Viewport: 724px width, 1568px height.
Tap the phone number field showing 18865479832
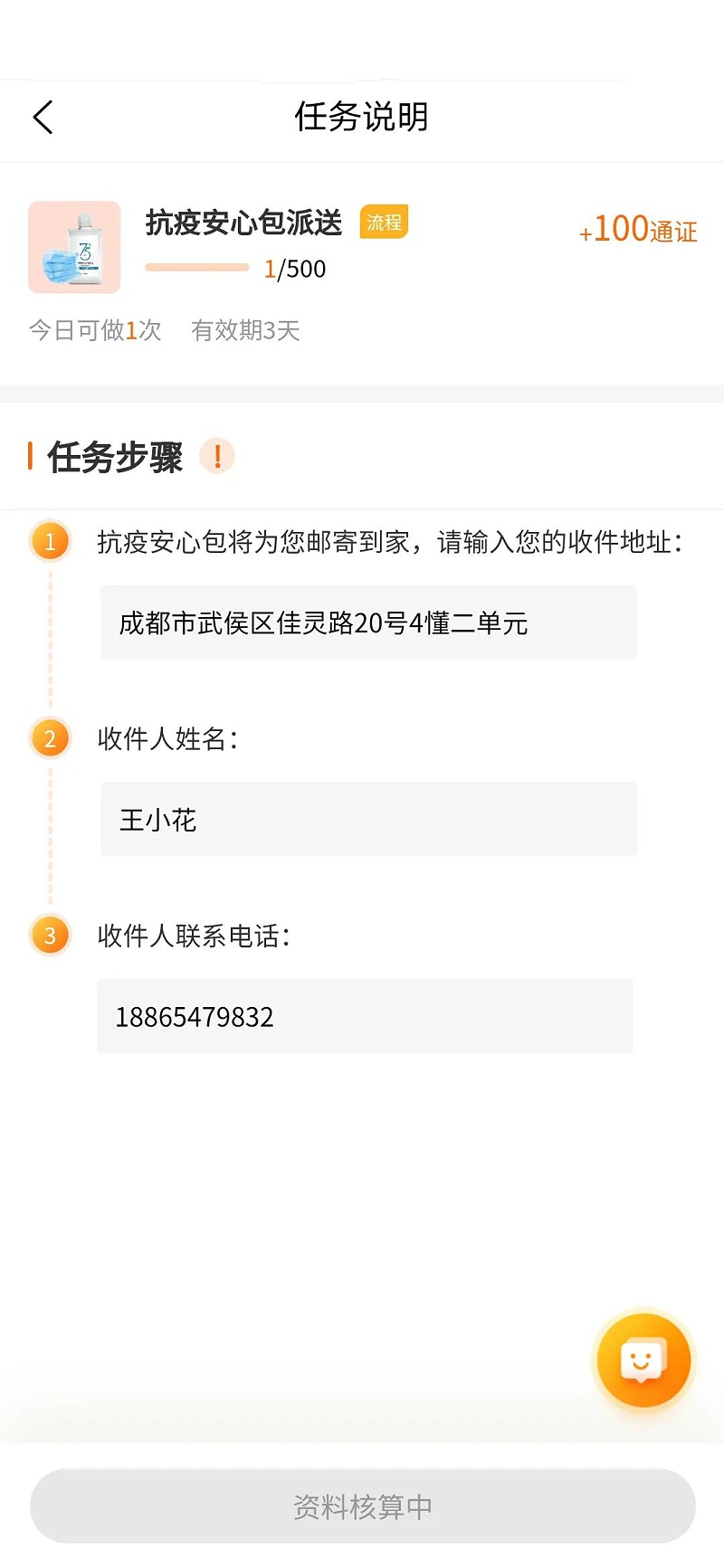365,1016
